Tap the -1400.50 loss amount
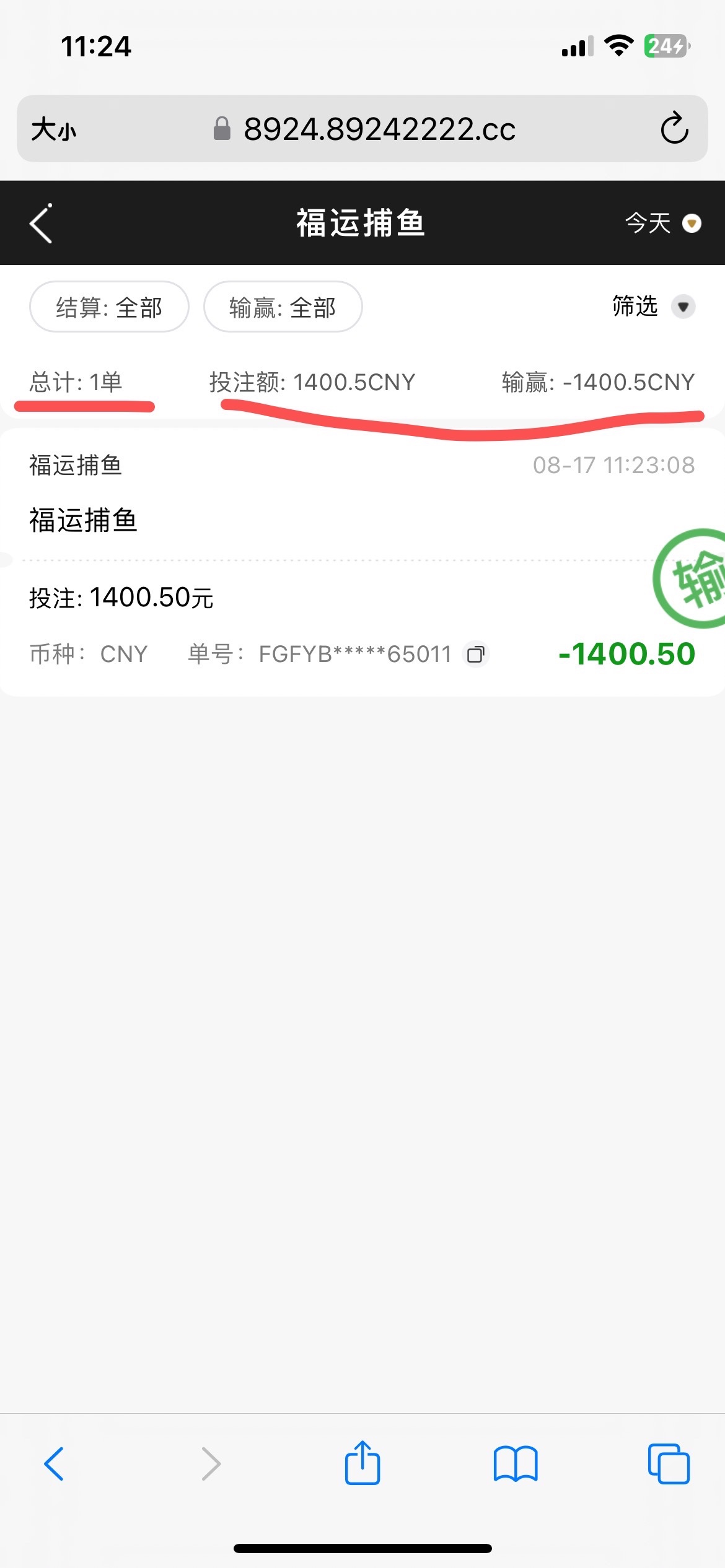725x1568 pixels. point(627,653)
